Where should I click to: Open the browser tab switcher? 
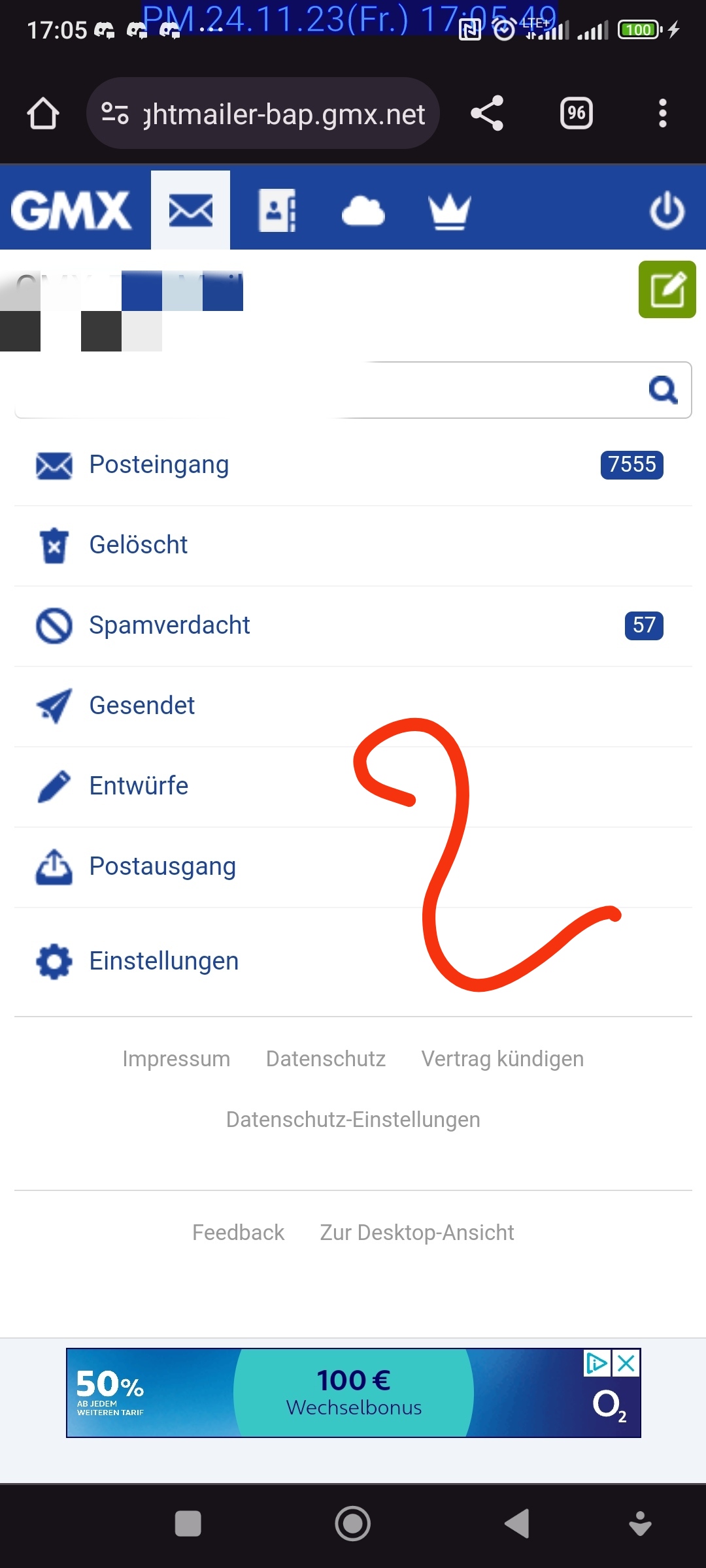click(x=576, y=114)
